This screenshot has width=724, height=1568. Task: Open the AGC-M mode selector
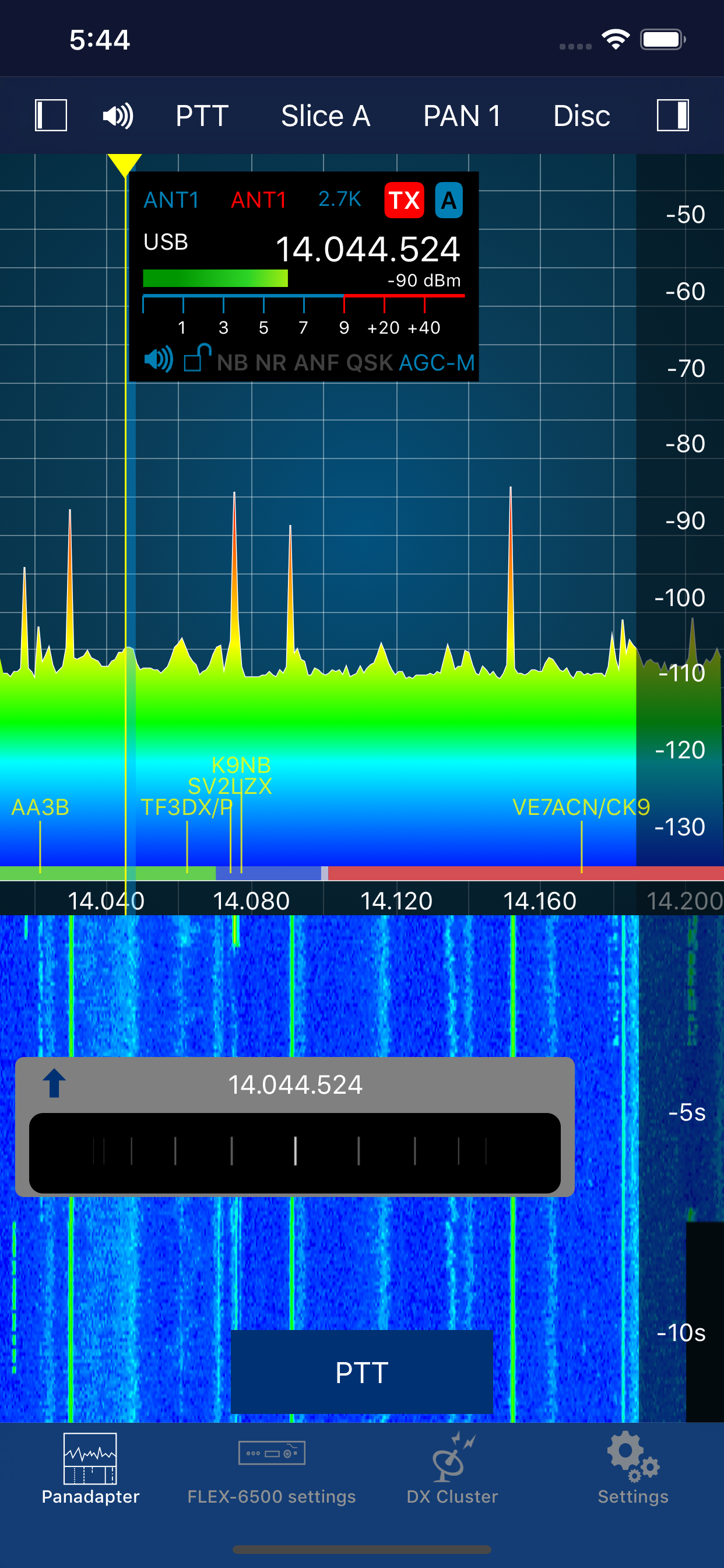[x=436, y=362]
